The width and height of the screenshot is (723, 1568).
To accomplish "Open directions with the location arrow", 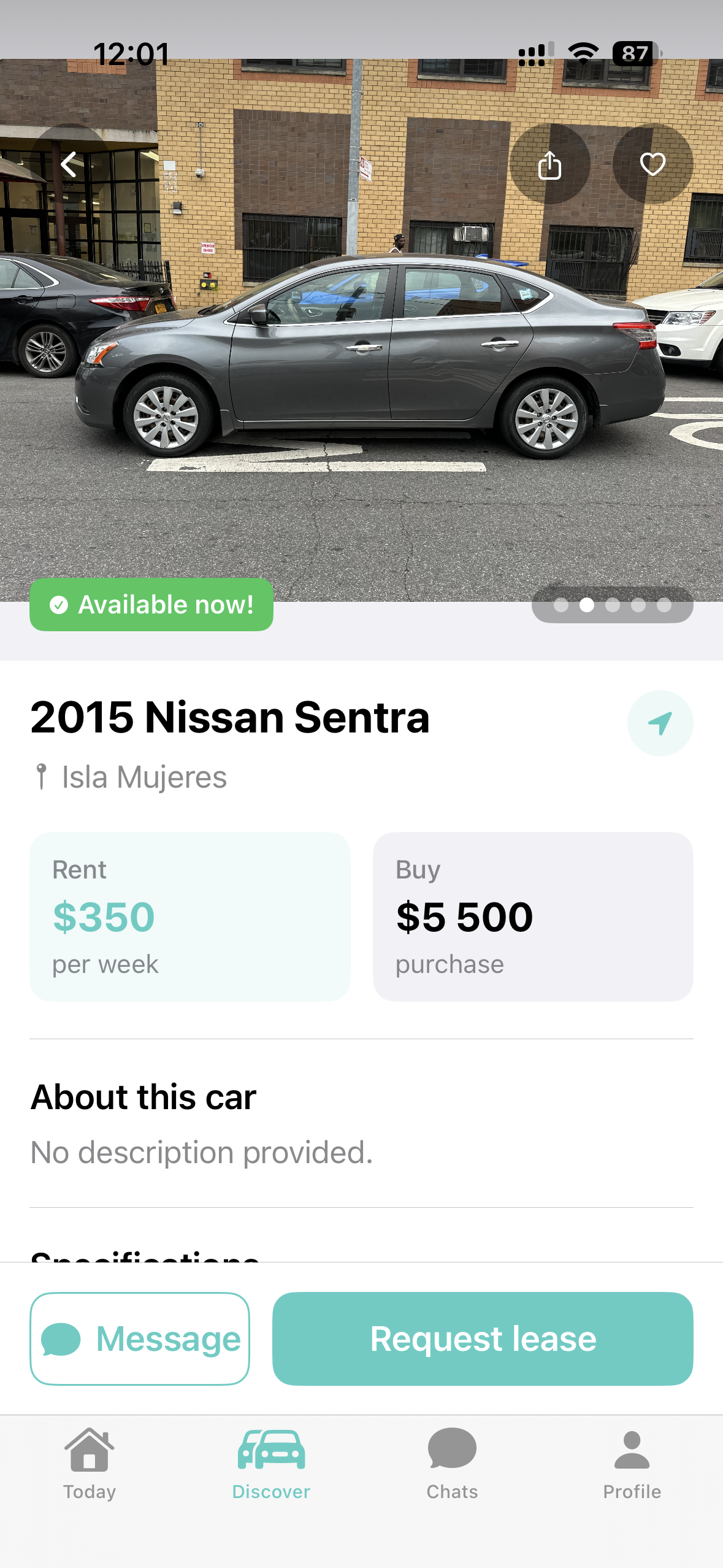I will (x=660, y=723).
